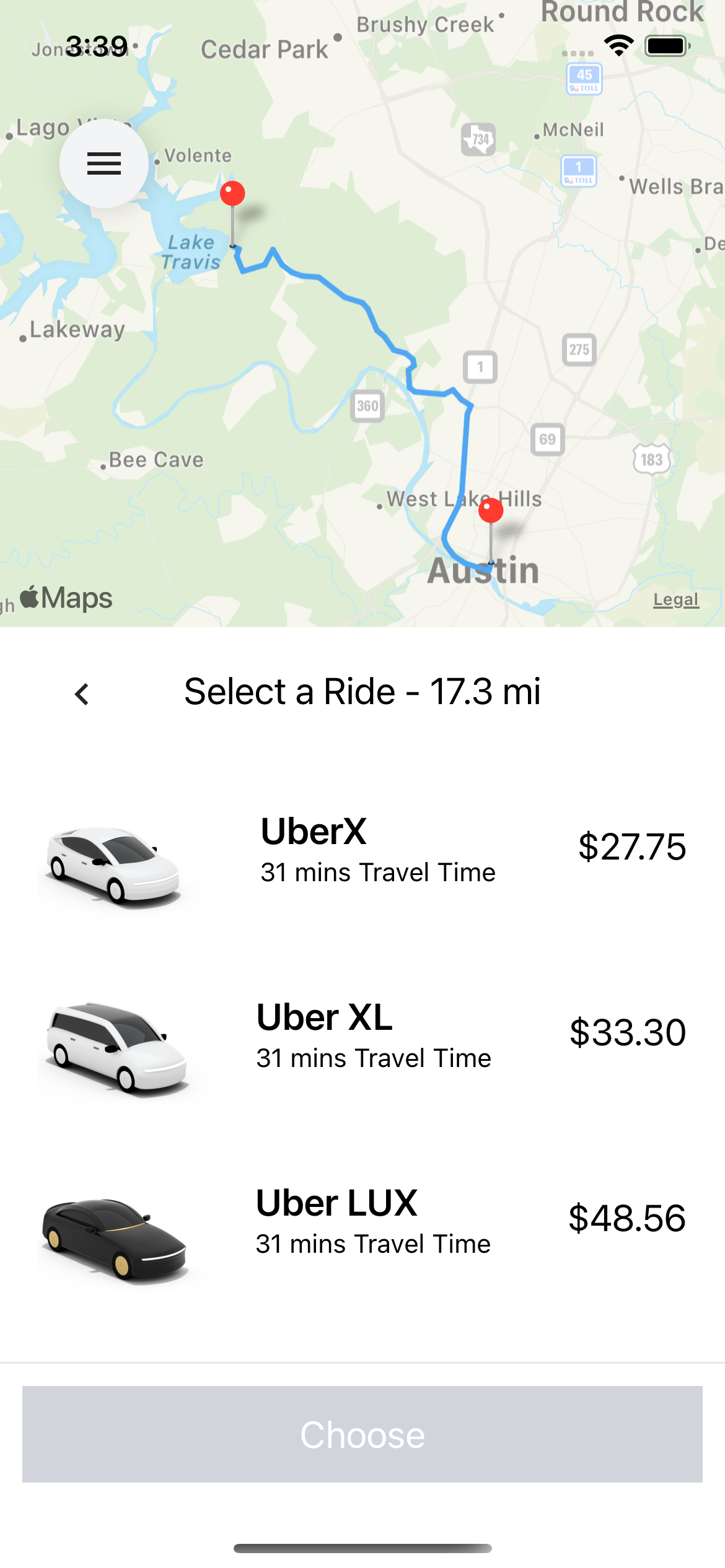Tap the back chevron beside Select a Ride
Screen dimensions: 725x1568
click(82, 694)
